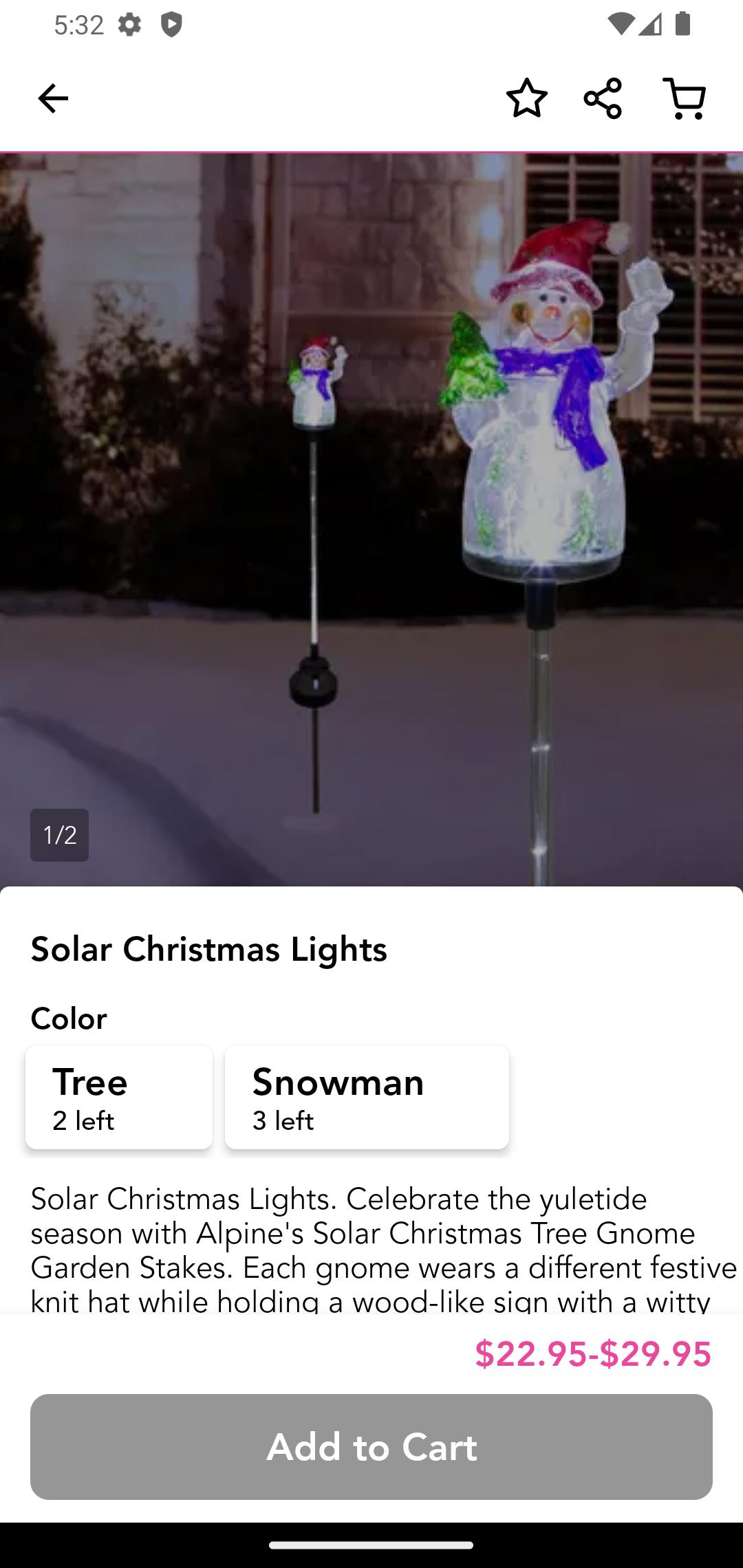This screenshot has height=1568, width=743.
Task: Select the Tree option
Action: (x=119, y=1098)
